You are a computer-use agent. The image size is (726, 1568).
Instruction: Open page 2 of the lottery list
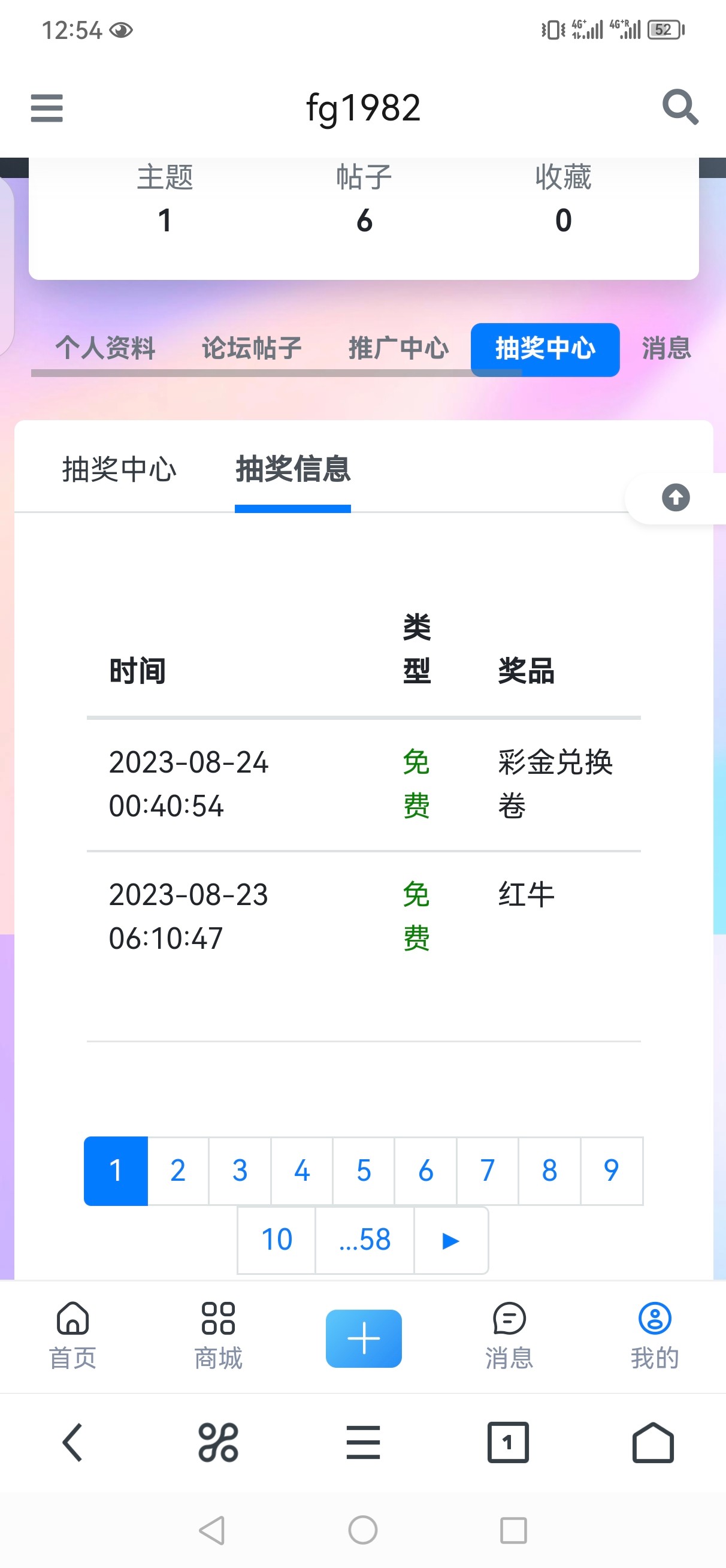pyautogui.click(x=177, y=1169)
